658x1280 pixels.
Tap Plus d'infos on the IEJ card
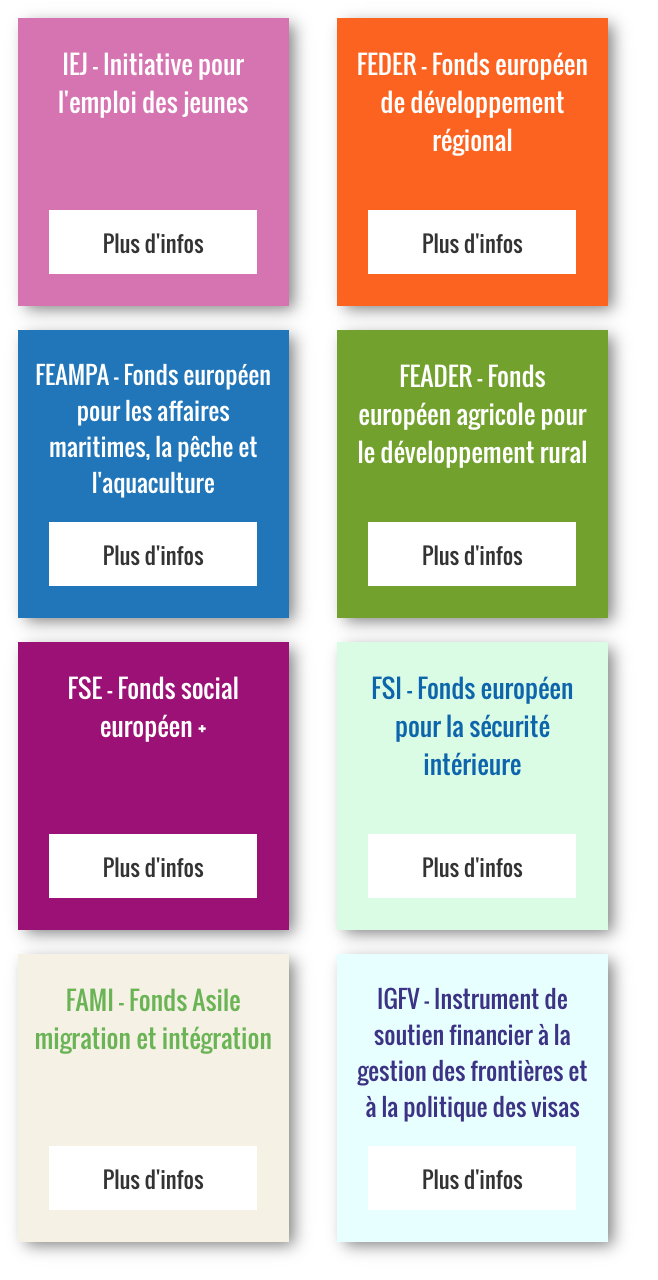point(153,242)
